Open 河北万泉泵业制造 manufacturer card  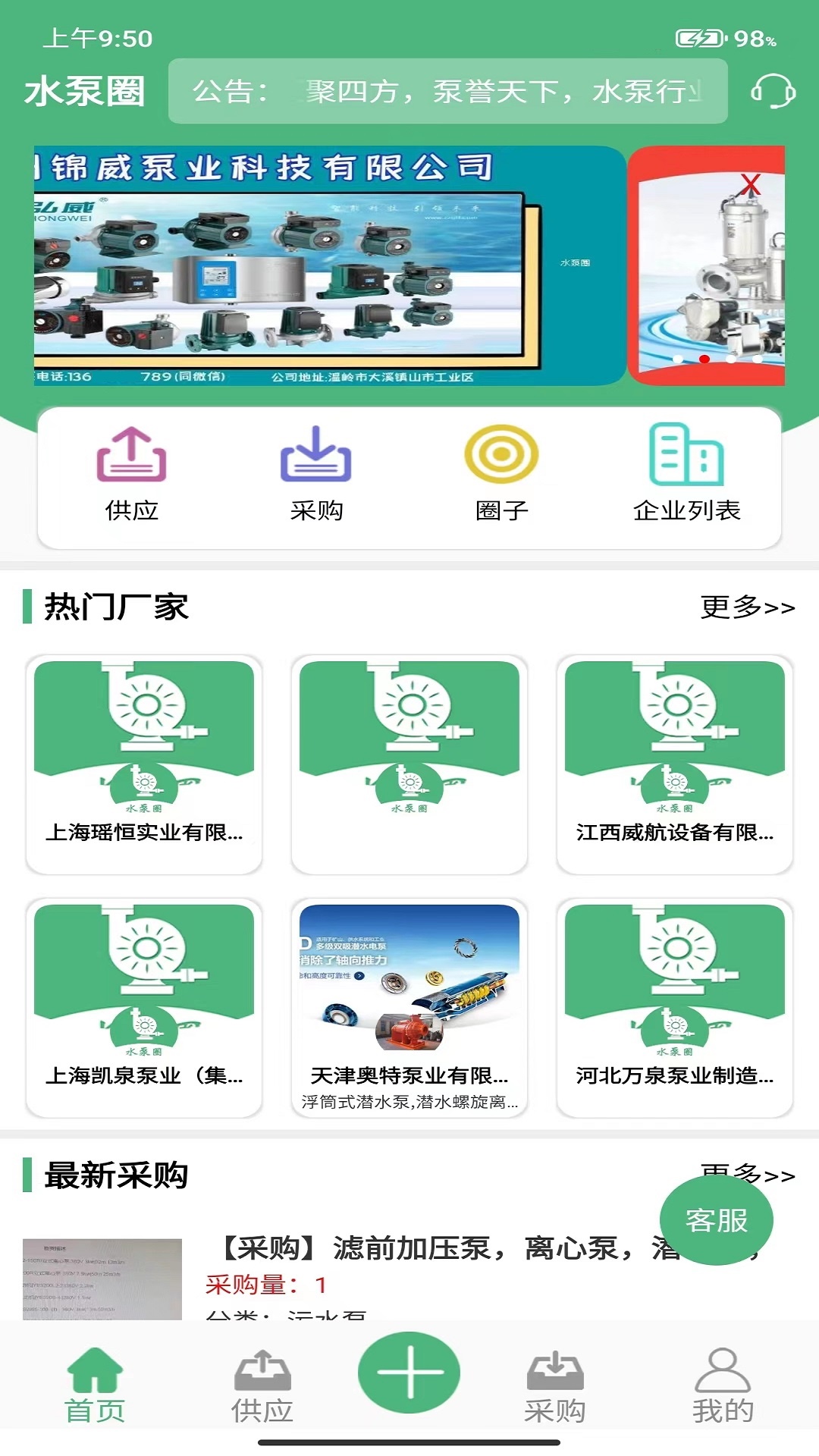[x=675, y=1007]
